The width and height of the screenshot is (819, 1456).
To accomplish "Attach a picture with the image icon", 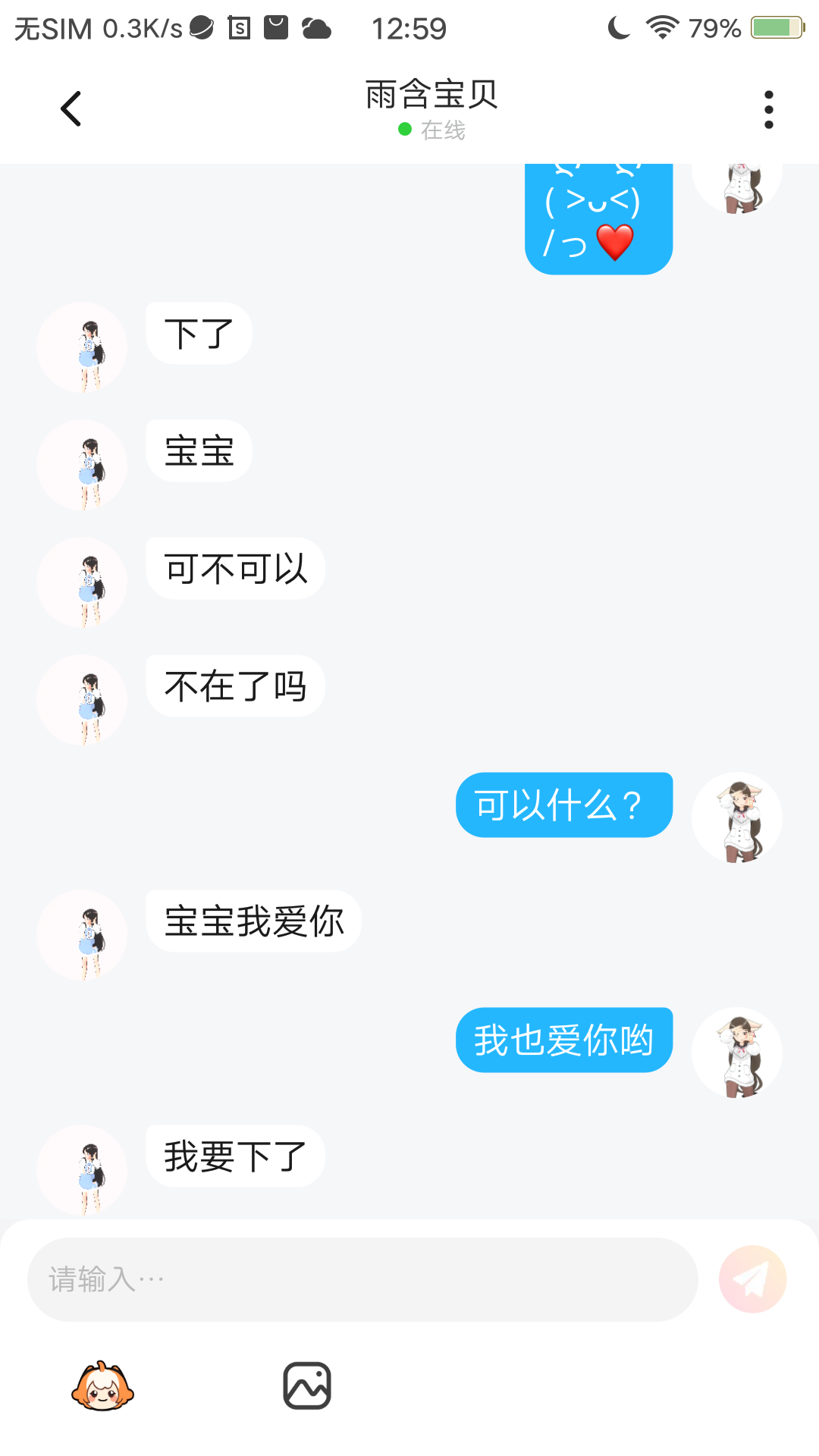I will (x=307, y=1386).
